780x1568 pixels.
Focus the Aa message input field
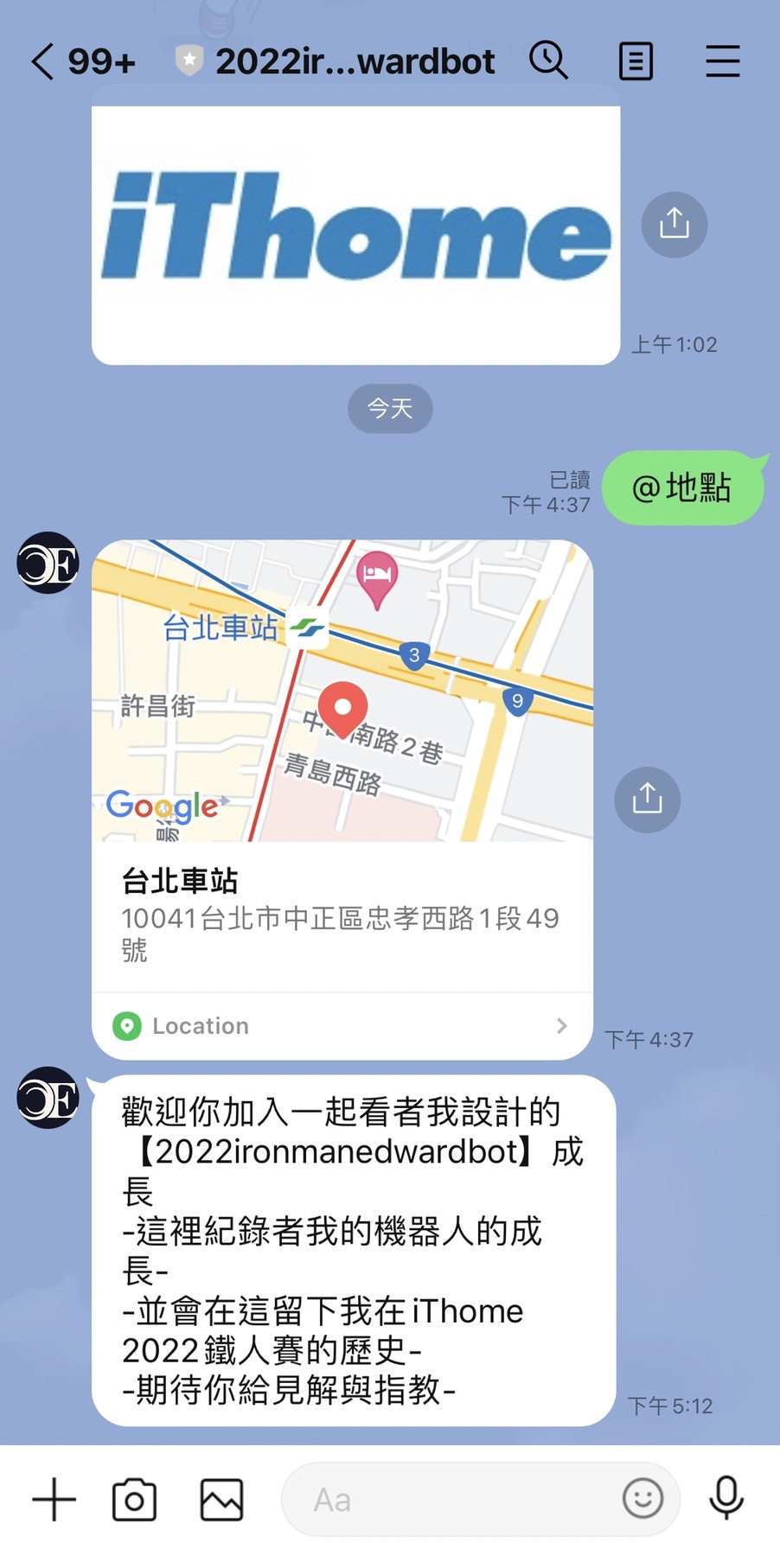click(450, 1500)
